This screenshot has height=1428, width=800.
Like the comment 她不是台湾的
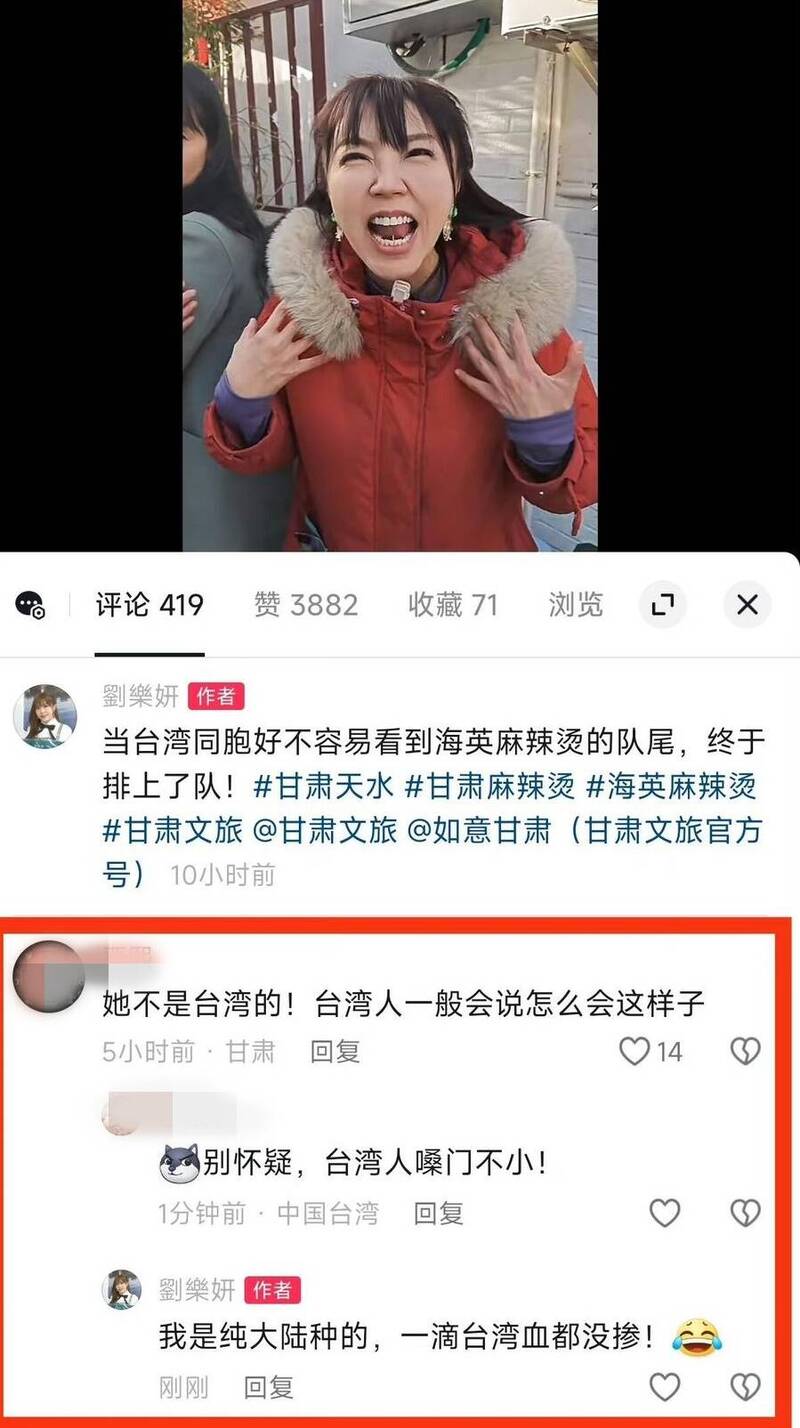click(x=650, y=1051)
